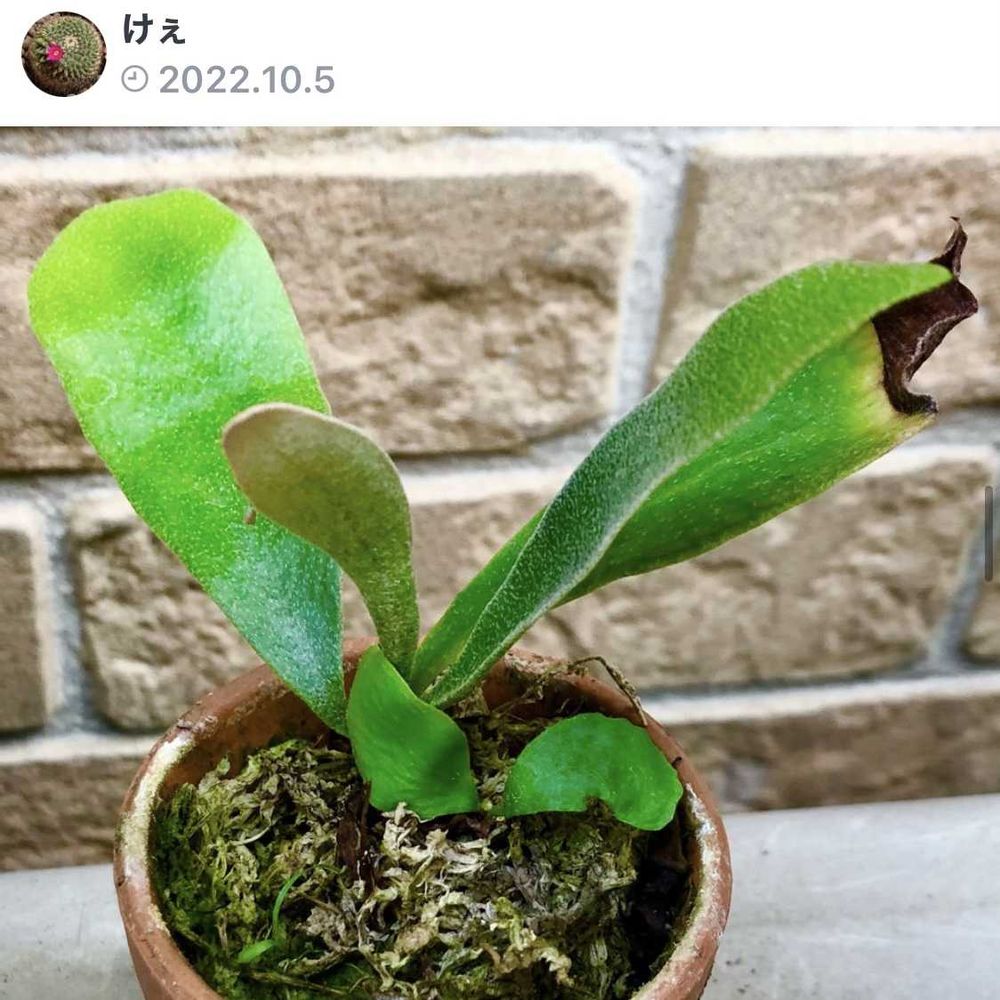
Task: View the potted fern photo full screen
Action: (x=500, y=562)
